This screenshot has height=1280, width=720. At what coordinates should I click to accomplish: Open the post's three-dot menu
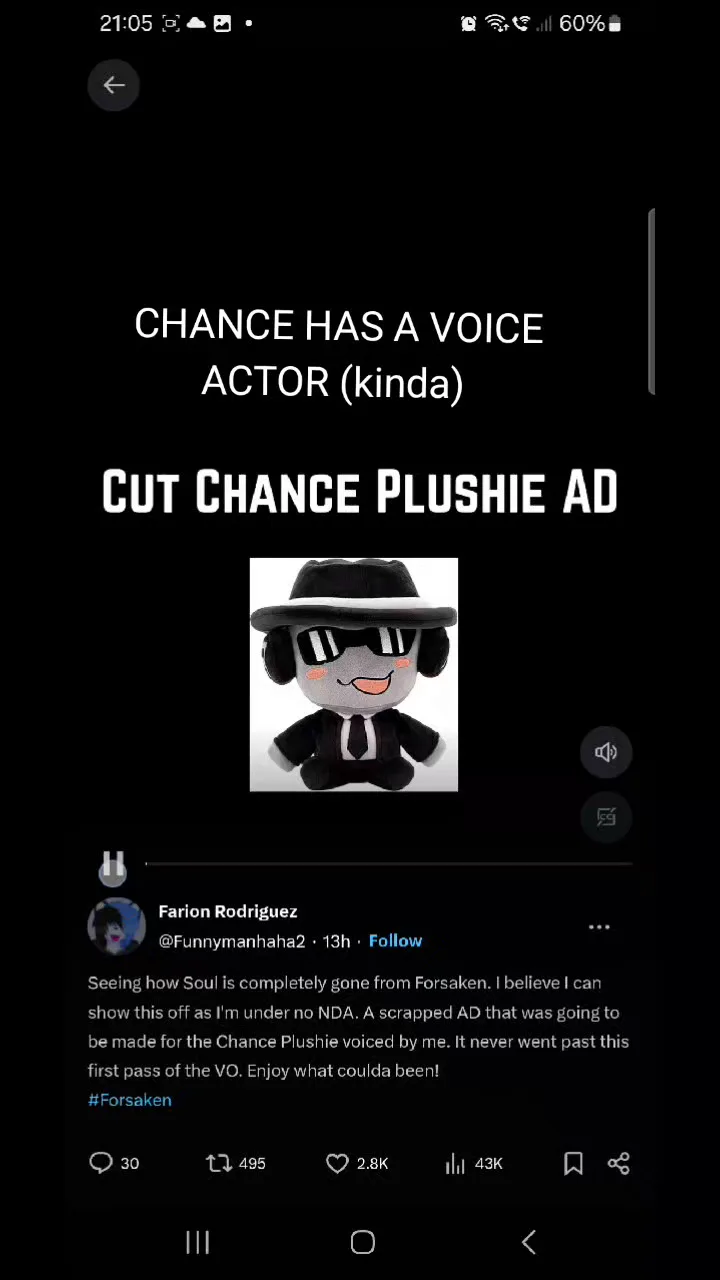[x=599, y=927]
